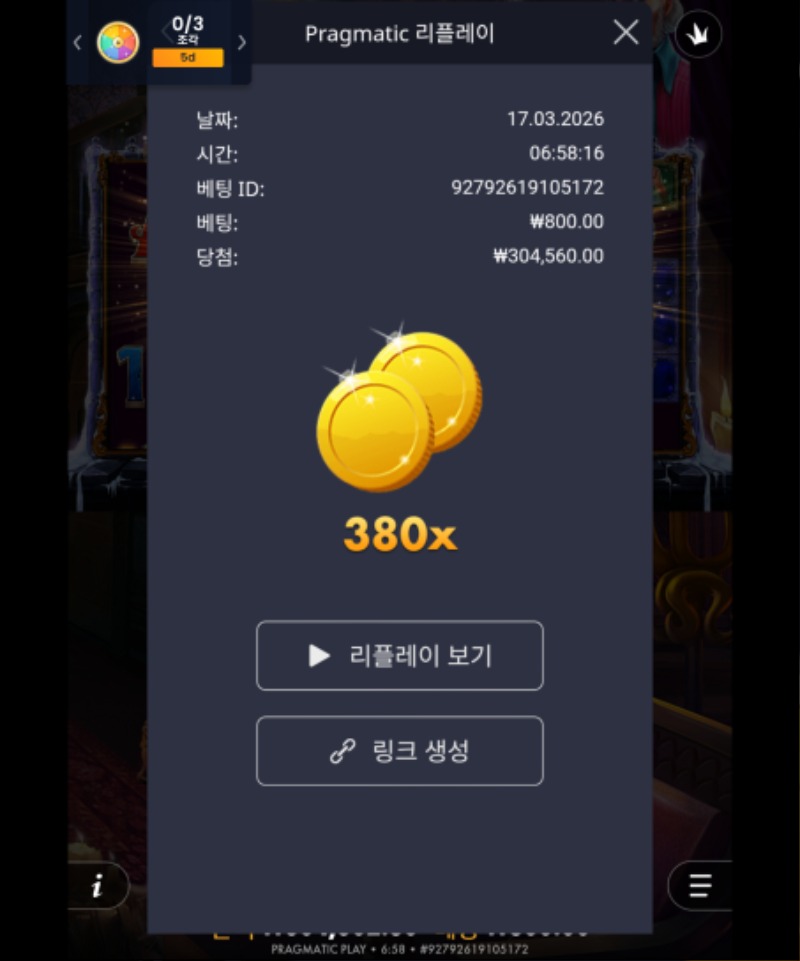This screenshot has height=961, width=800.
Task: Tap the crown icon in the corner
Action: (697, 36)
